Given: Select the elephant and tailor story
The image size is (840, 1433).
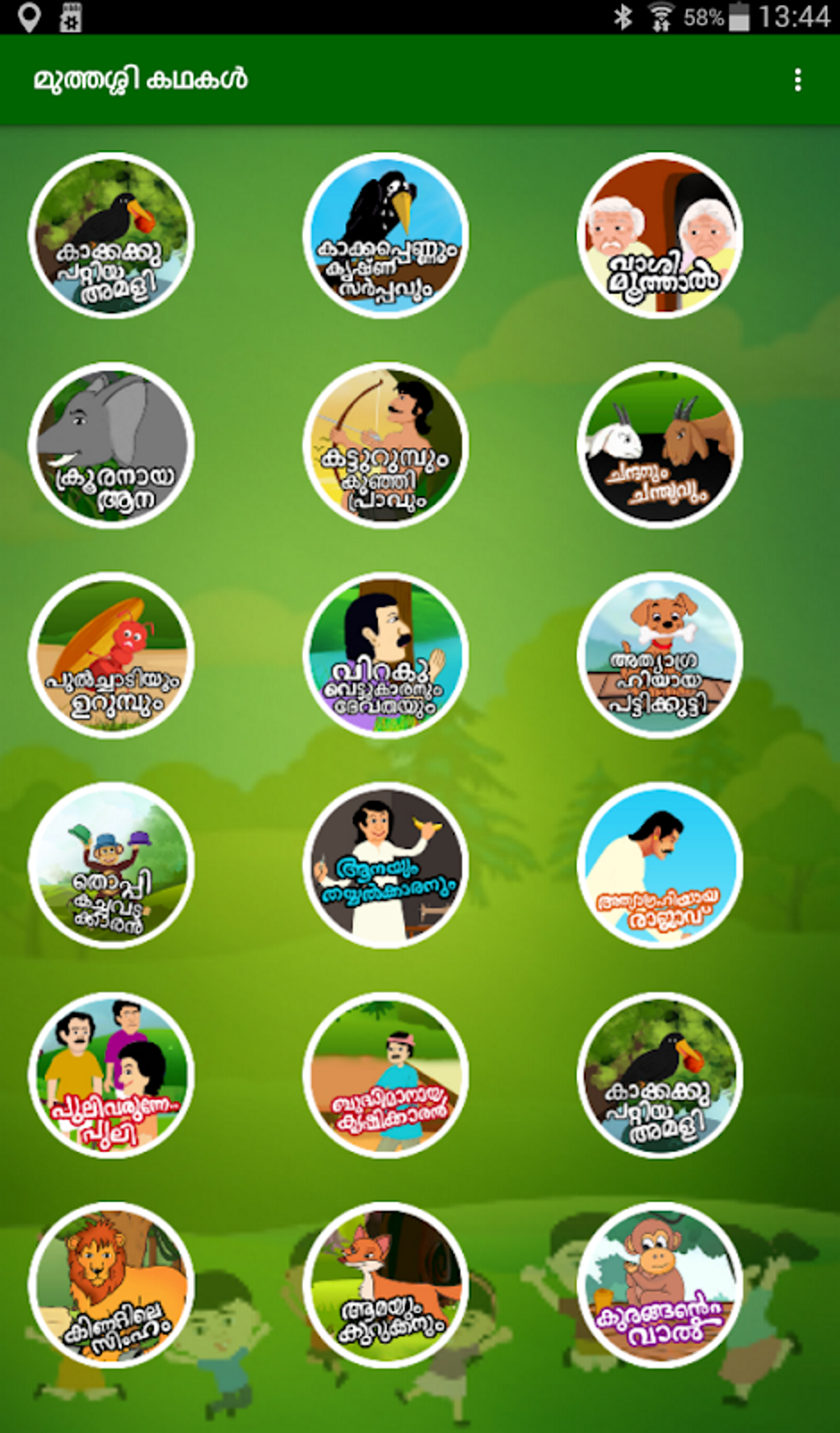Looking at the screenshot, I should click(385, 866).
